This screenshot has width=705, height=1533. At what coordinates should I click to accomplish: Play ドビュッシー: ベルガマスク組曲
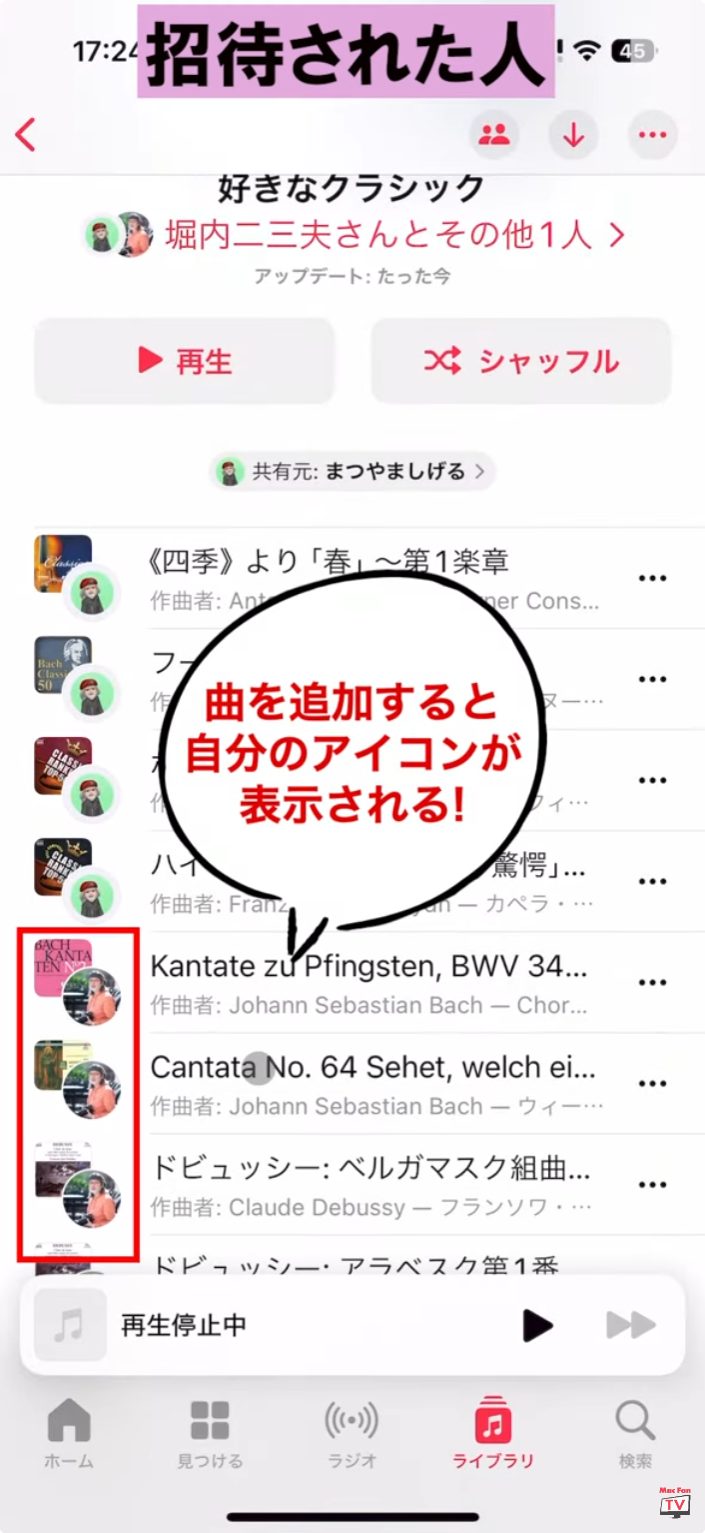tap(370, 1168)
